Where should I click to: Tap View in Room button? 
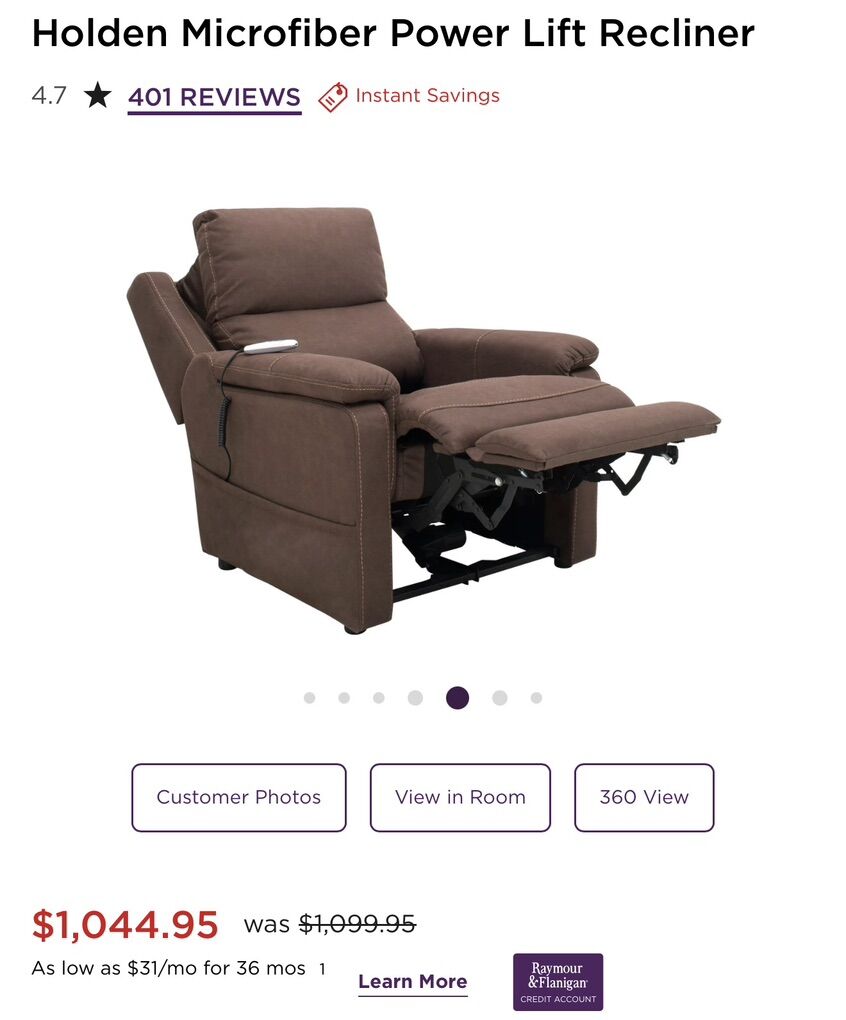point(460,797)
